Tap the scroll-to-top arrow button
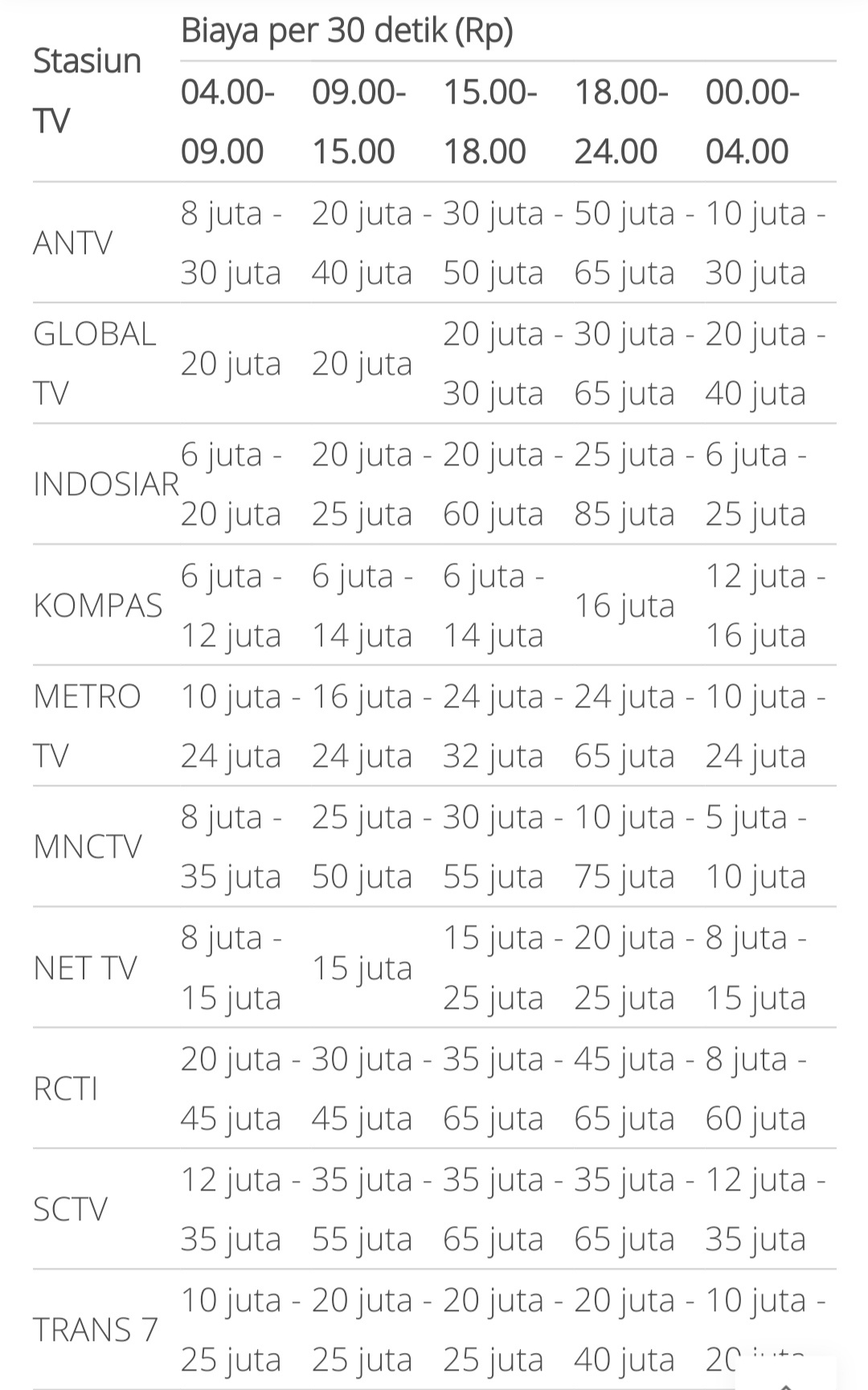The height and width of the screenshot is (1390, 868). (x=786, y=1374)
